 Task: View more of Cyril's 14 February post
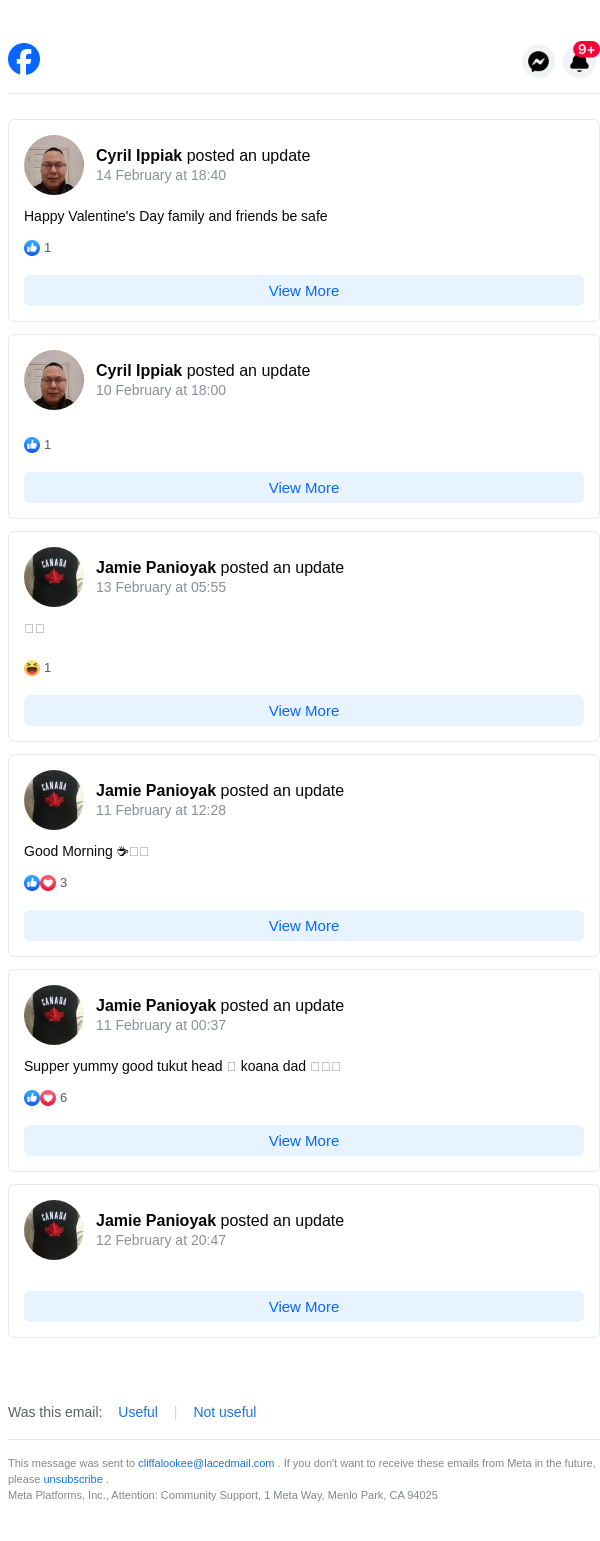coord(304,291)
